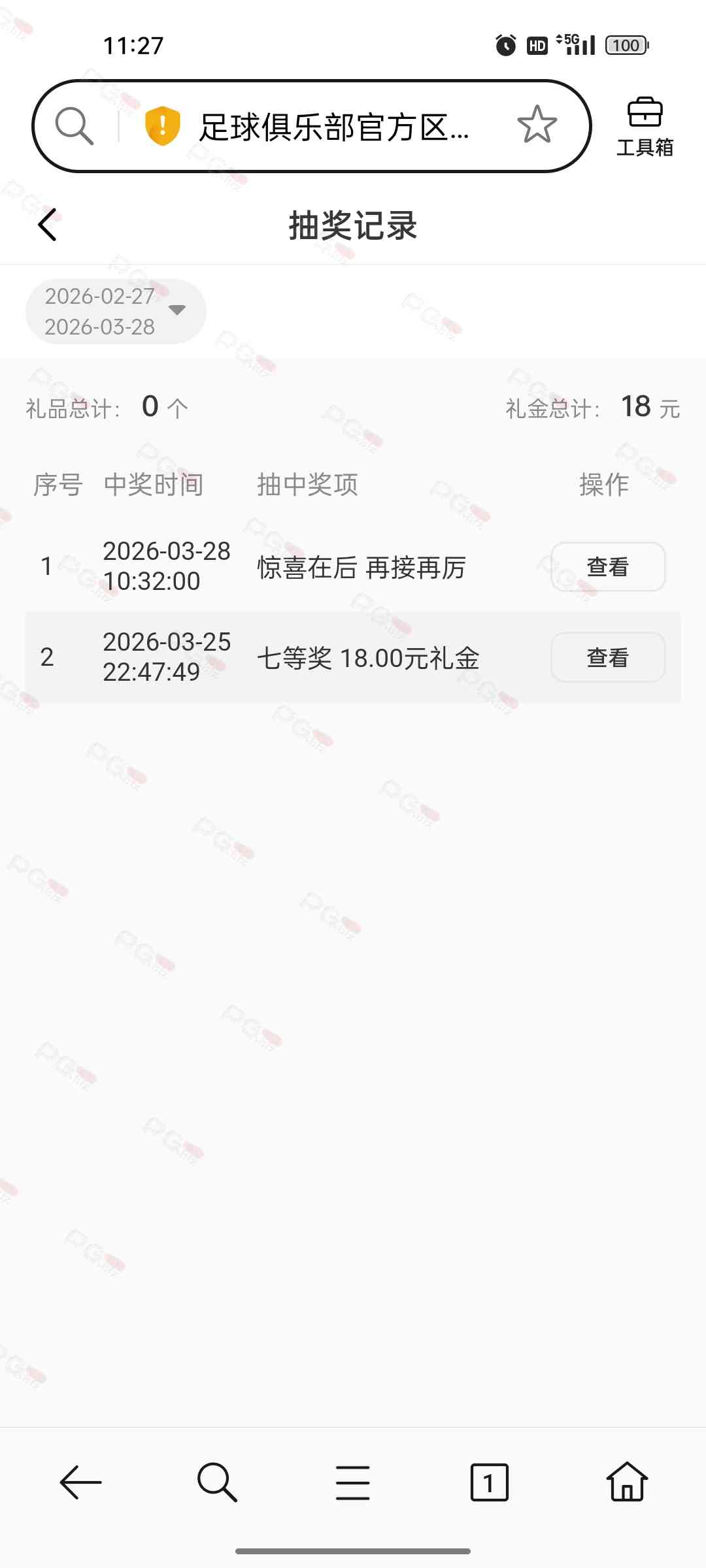The image size is (706, 1568).
Task: Open the tab switcher showing 1 tab
Action: click(x=489, y=1482)
